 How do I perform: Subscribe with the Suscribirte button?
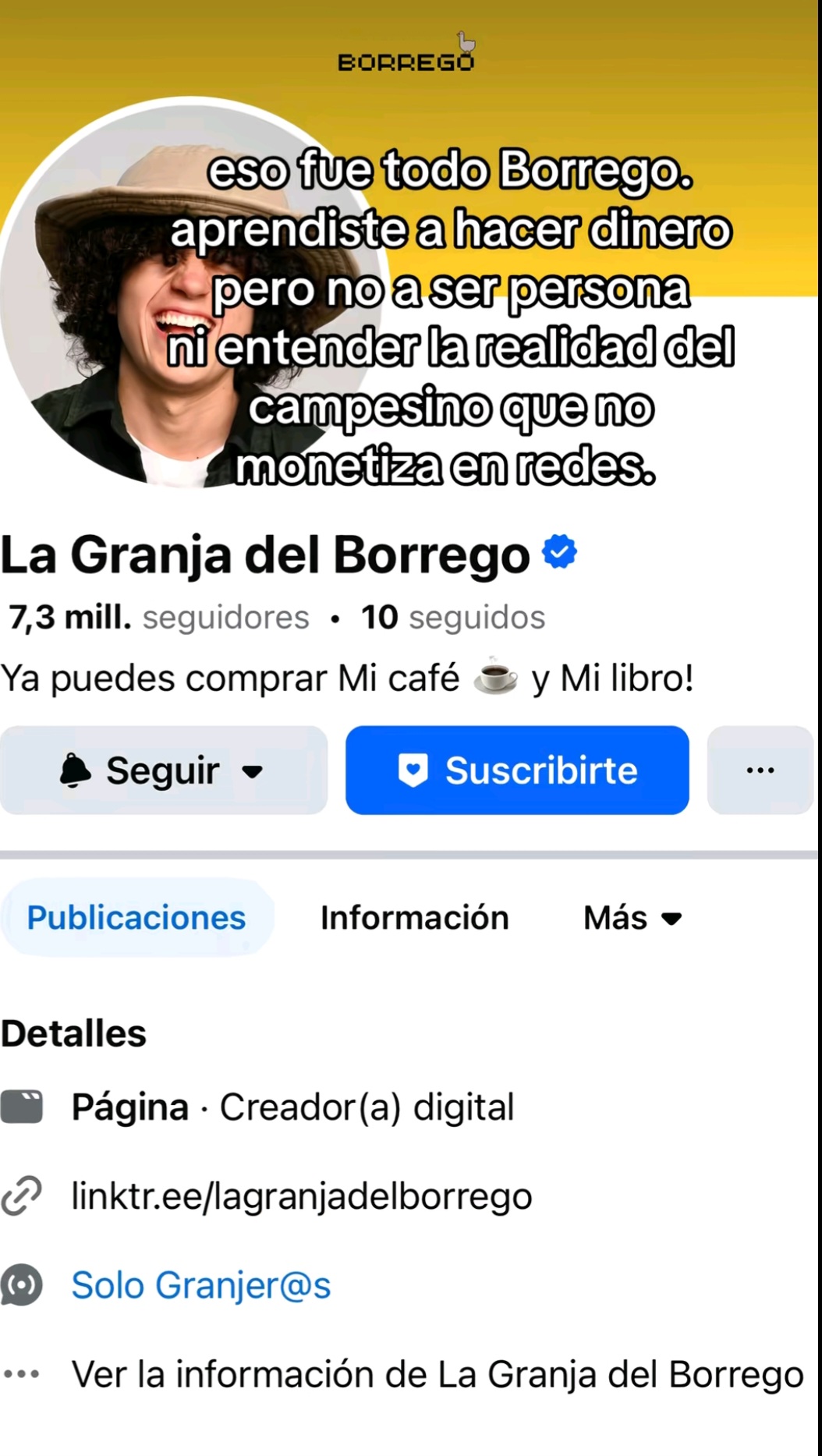pyautogui.click(x=517, y=771)
